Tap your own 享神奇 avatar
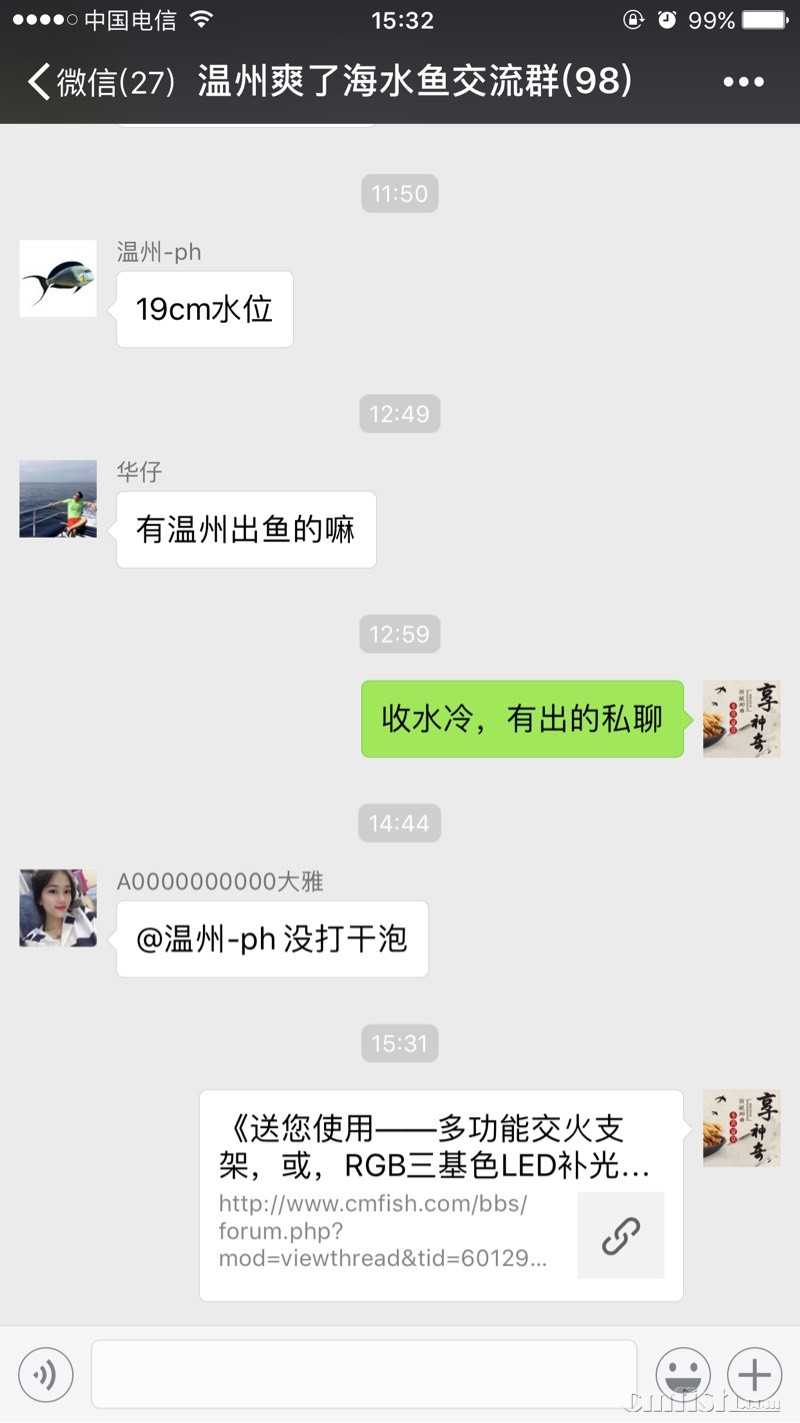 point(741,719)
